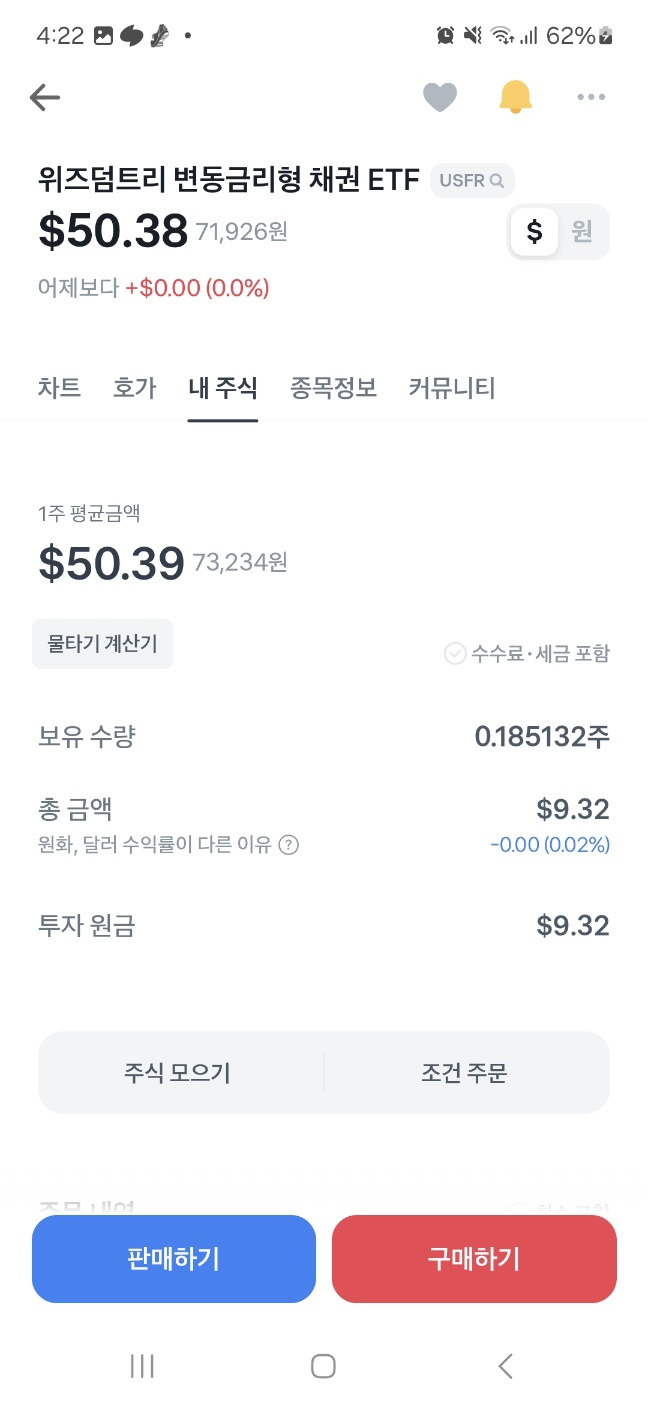648x1404 pixels.
Task: Open the price alert bell
Action: (516, 97)
